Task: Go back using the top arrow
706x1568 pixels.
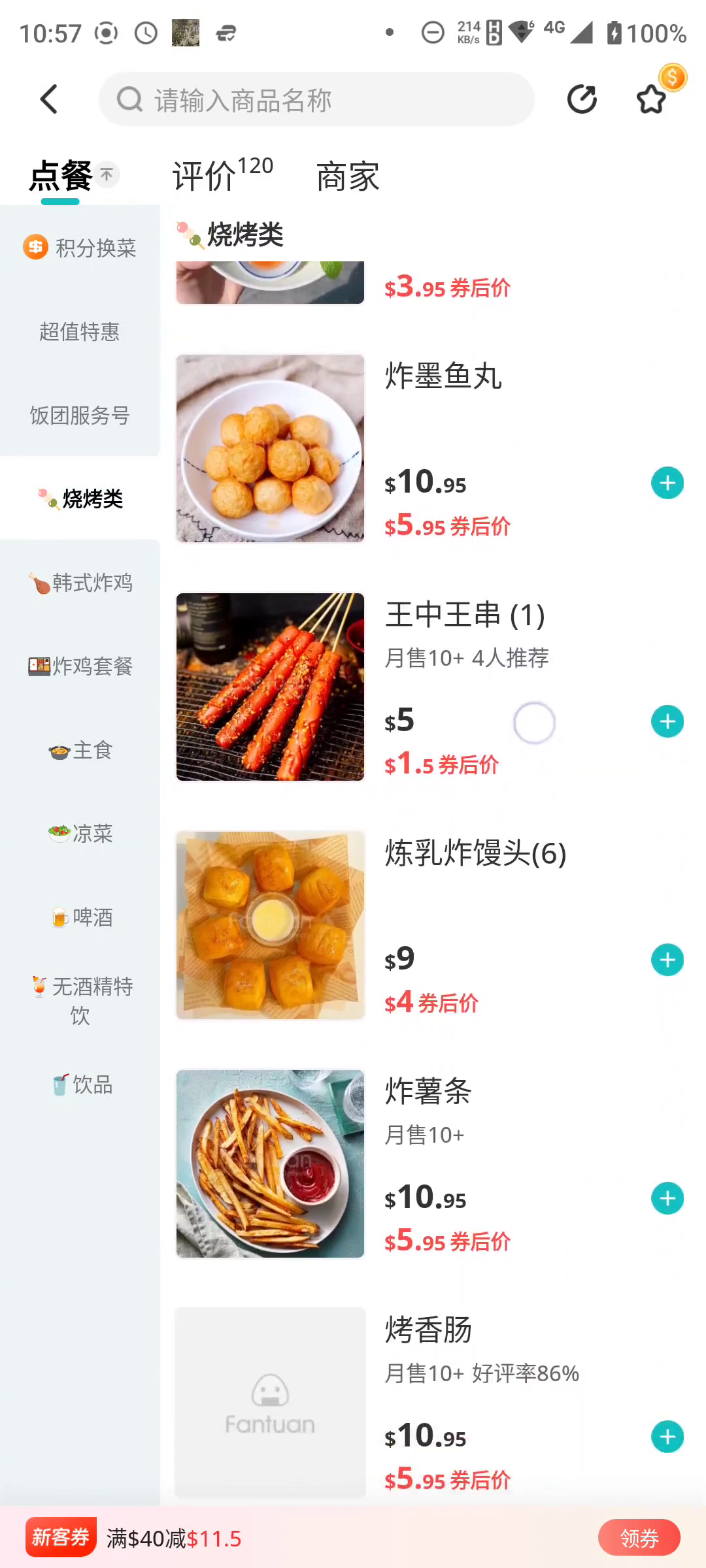Action: click(x=49, y=99)
